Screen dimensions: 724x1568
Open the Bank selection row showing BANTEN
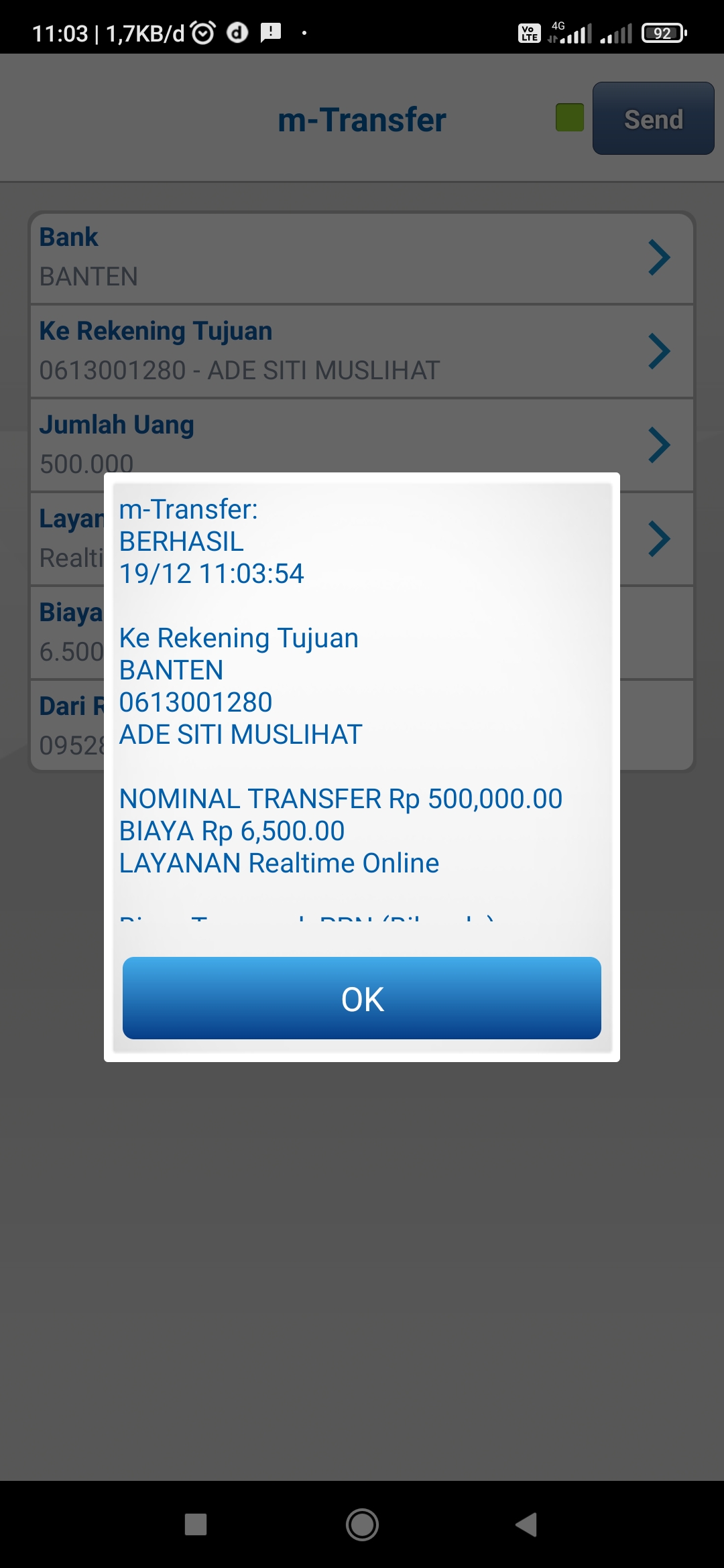[362, 258]
